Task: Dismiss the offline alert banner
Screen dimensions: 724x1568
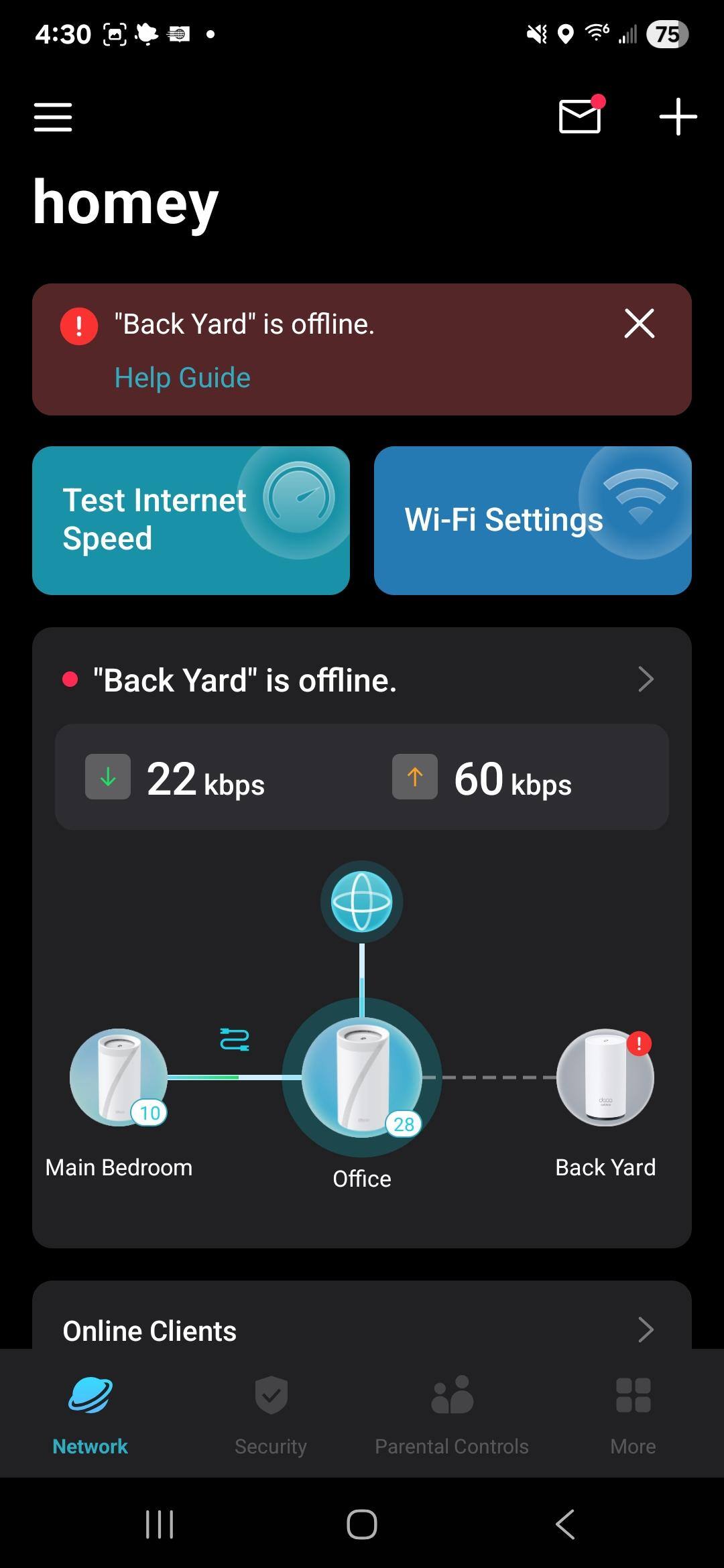Action: (x=639, y=324)
